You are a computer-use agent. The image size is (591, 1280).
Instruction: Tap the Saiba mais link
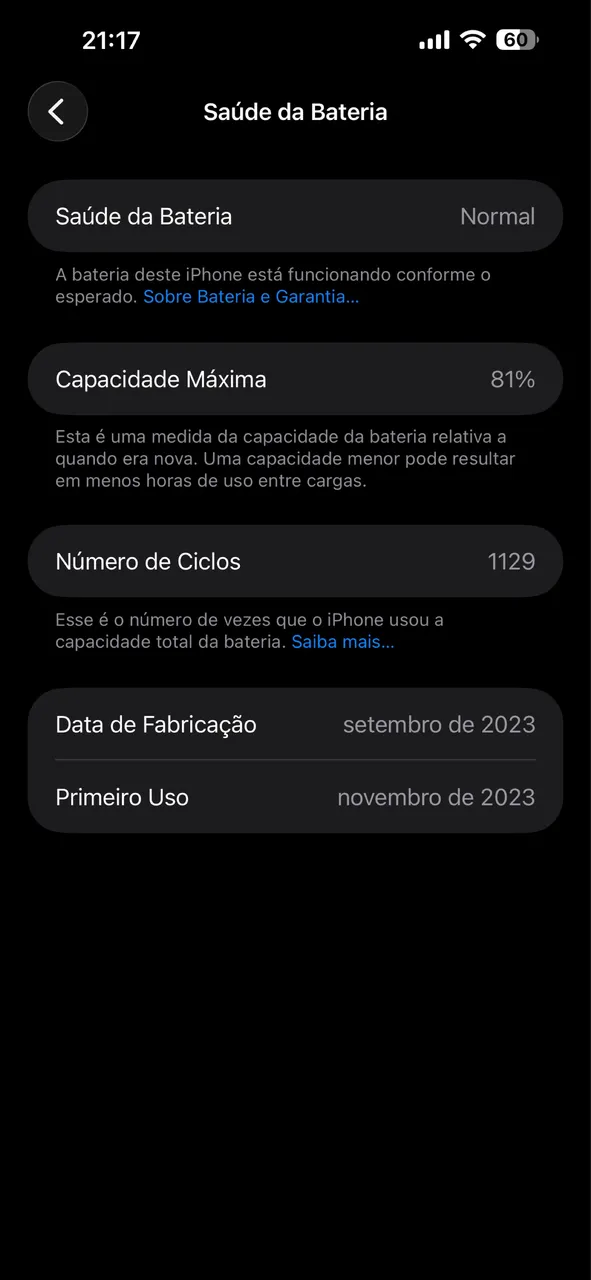(343, 642)
